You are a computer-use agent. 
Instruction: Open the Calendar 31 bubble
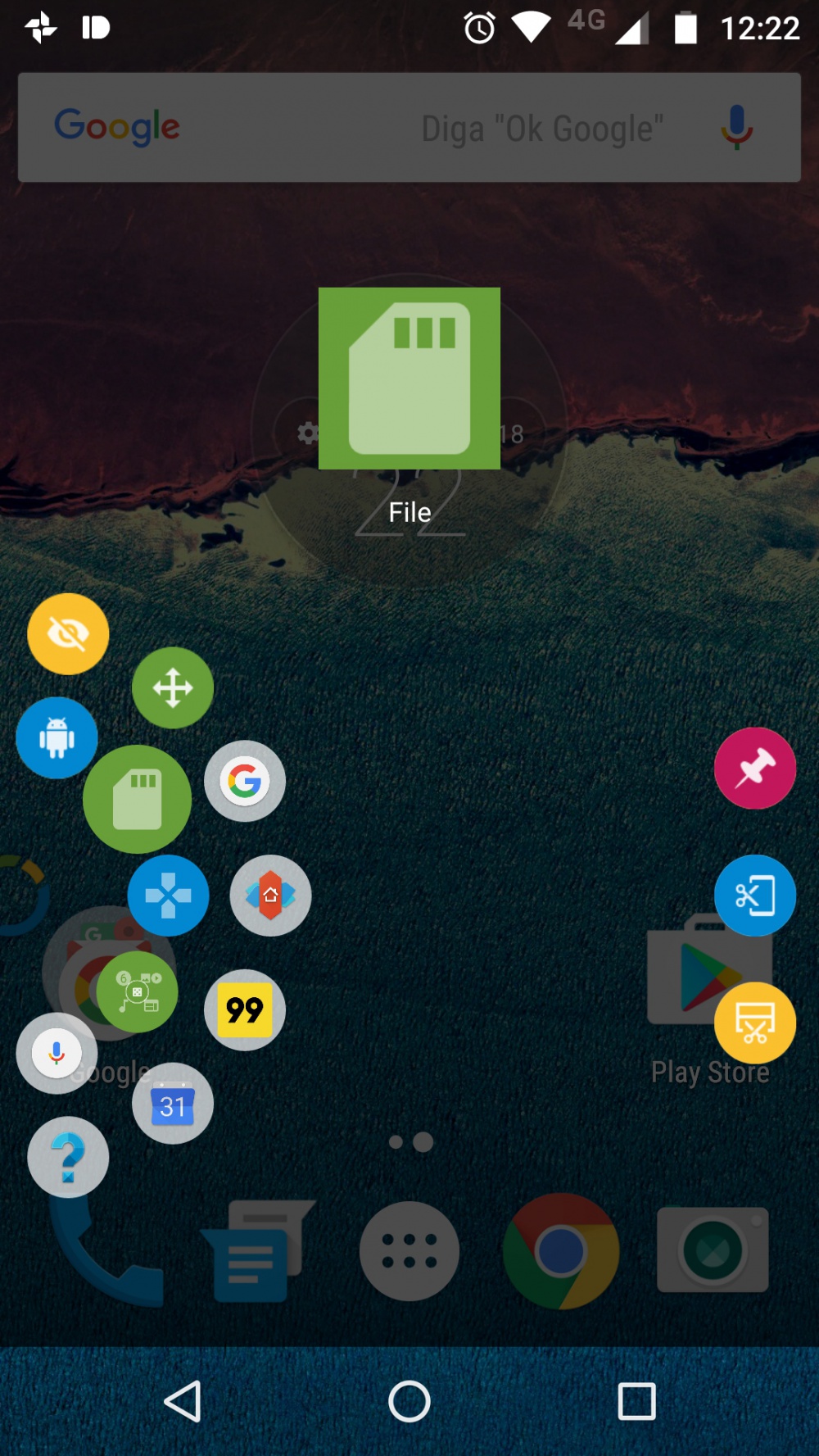[173, 1104]
